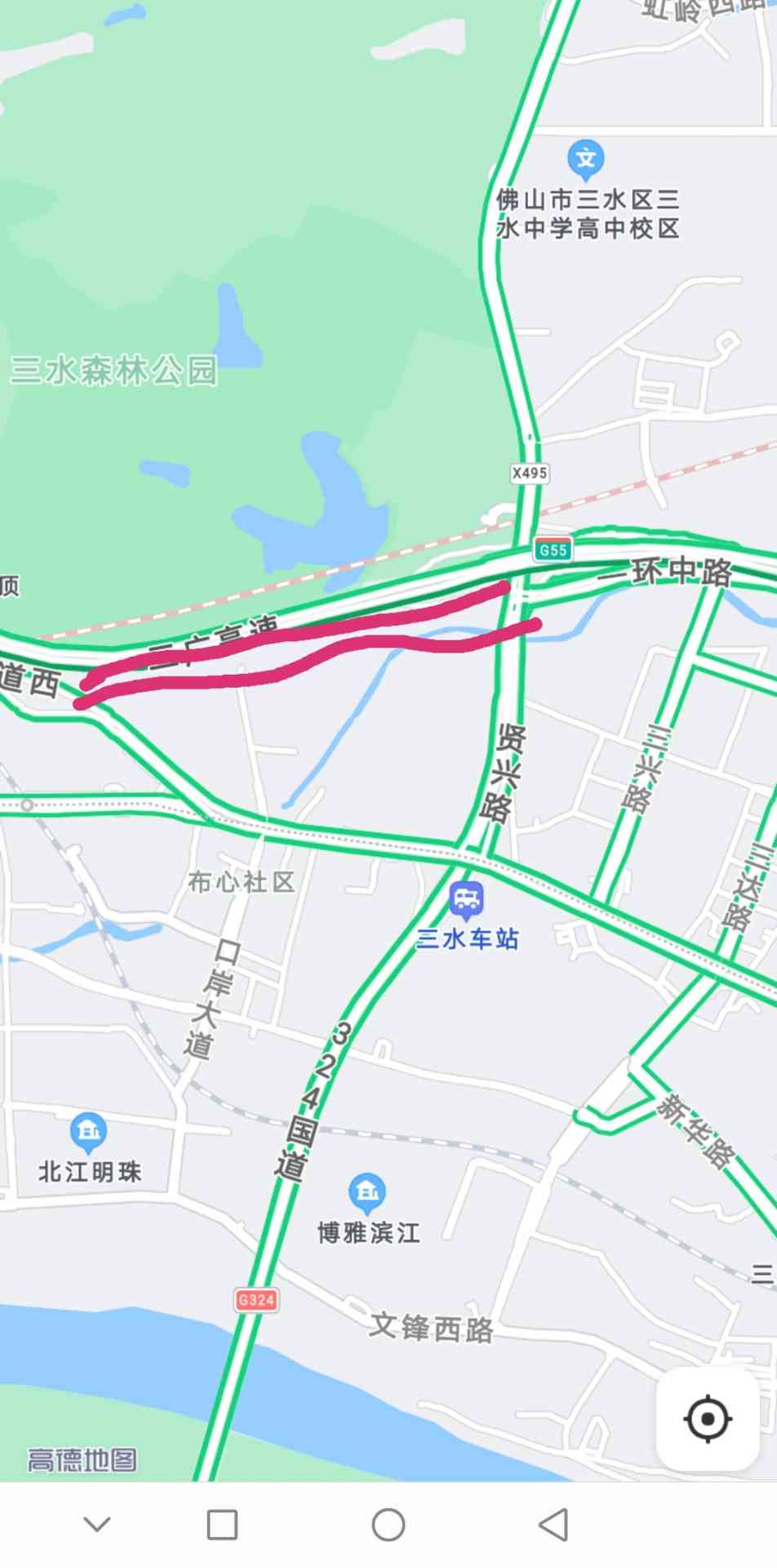Return to the home screen
Viewport: 777px width, 1568px height.
[388, 1524]
